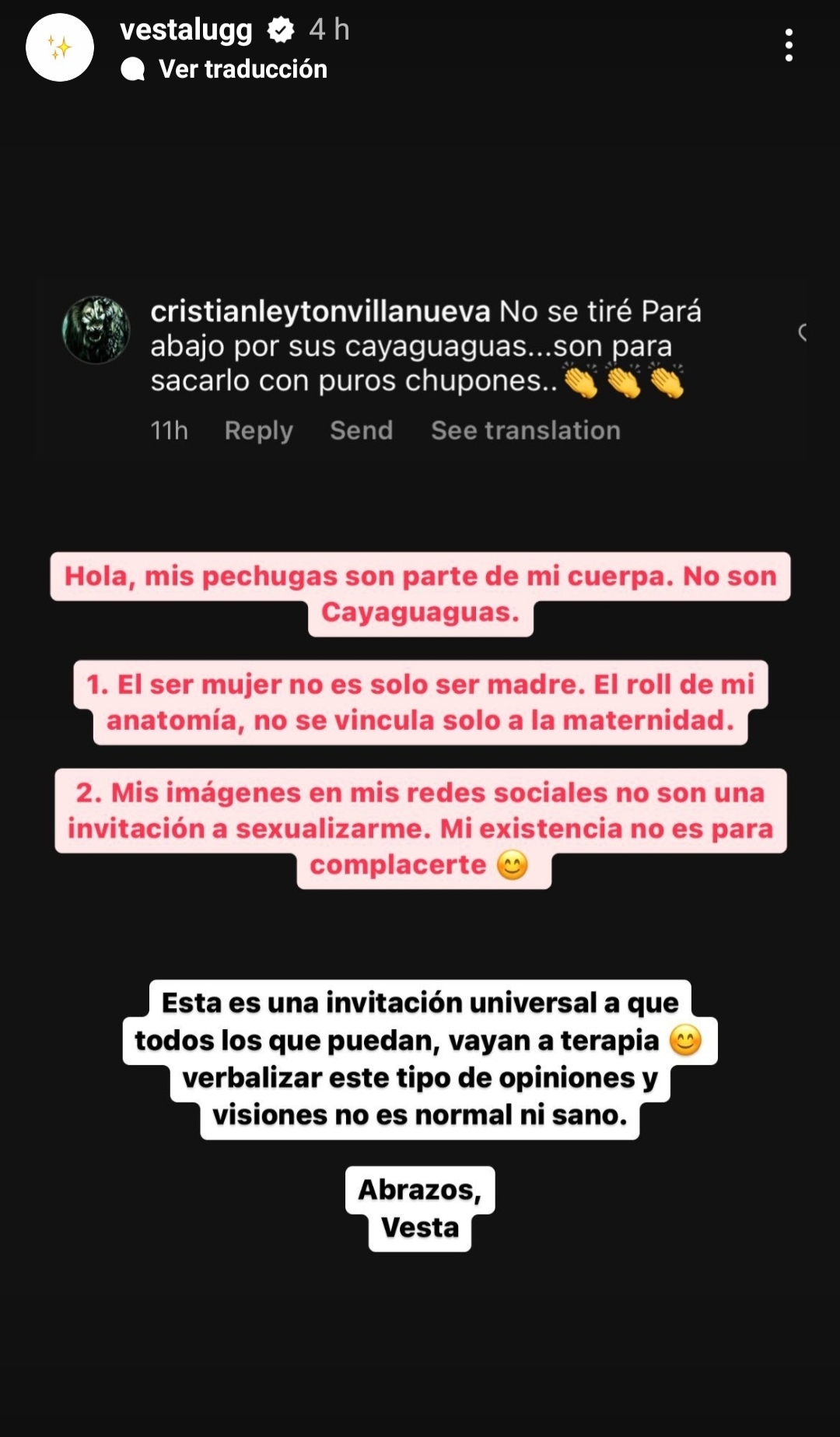Image resolution: width=840 pixels, height=1437 pixels.
Task: Tap the vestalugg username
Action: tap(186, 30)
